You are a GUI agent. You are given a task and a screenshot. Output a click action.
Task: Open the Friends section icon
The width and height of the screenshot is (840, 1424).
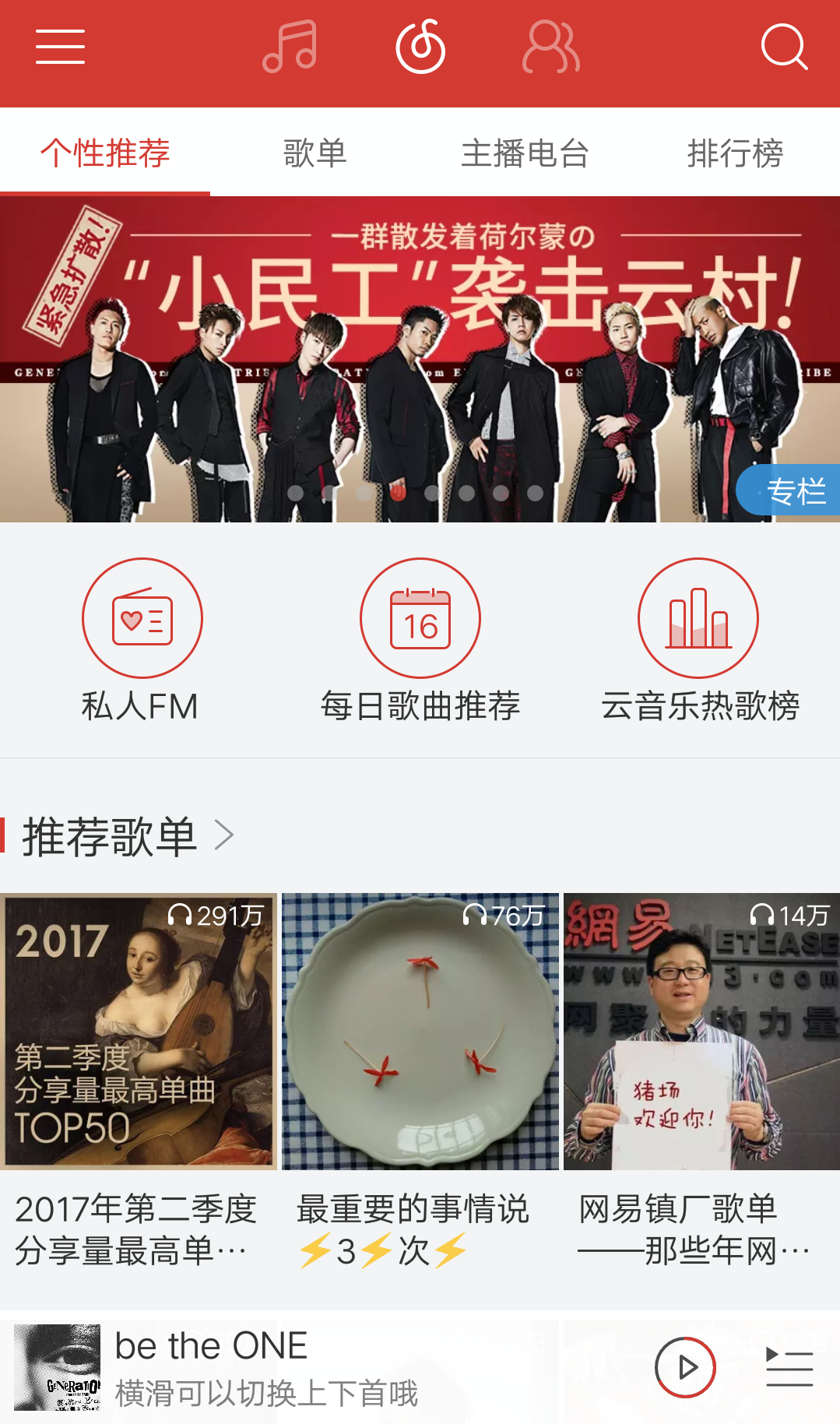550,47
